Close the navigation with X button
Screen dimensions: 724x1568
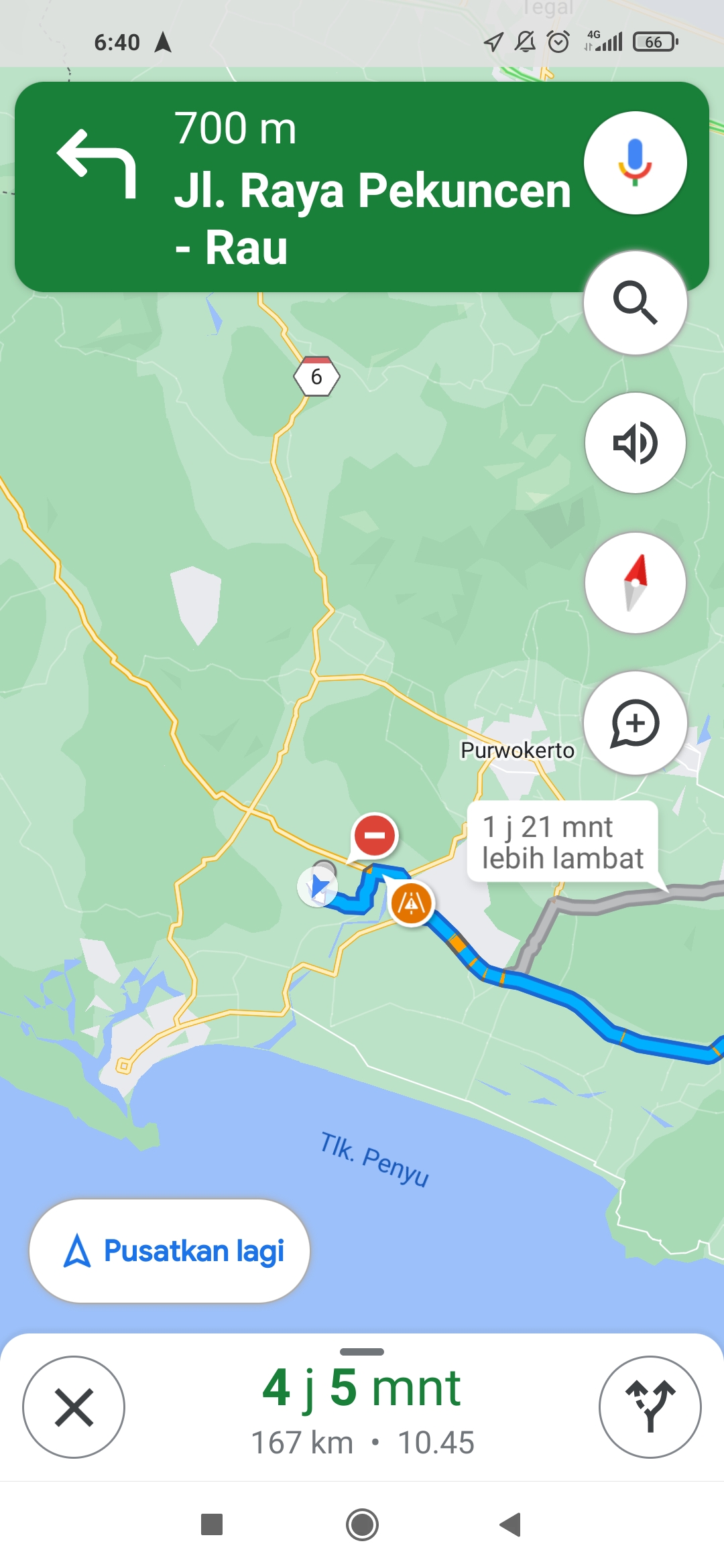point(74,1407)
